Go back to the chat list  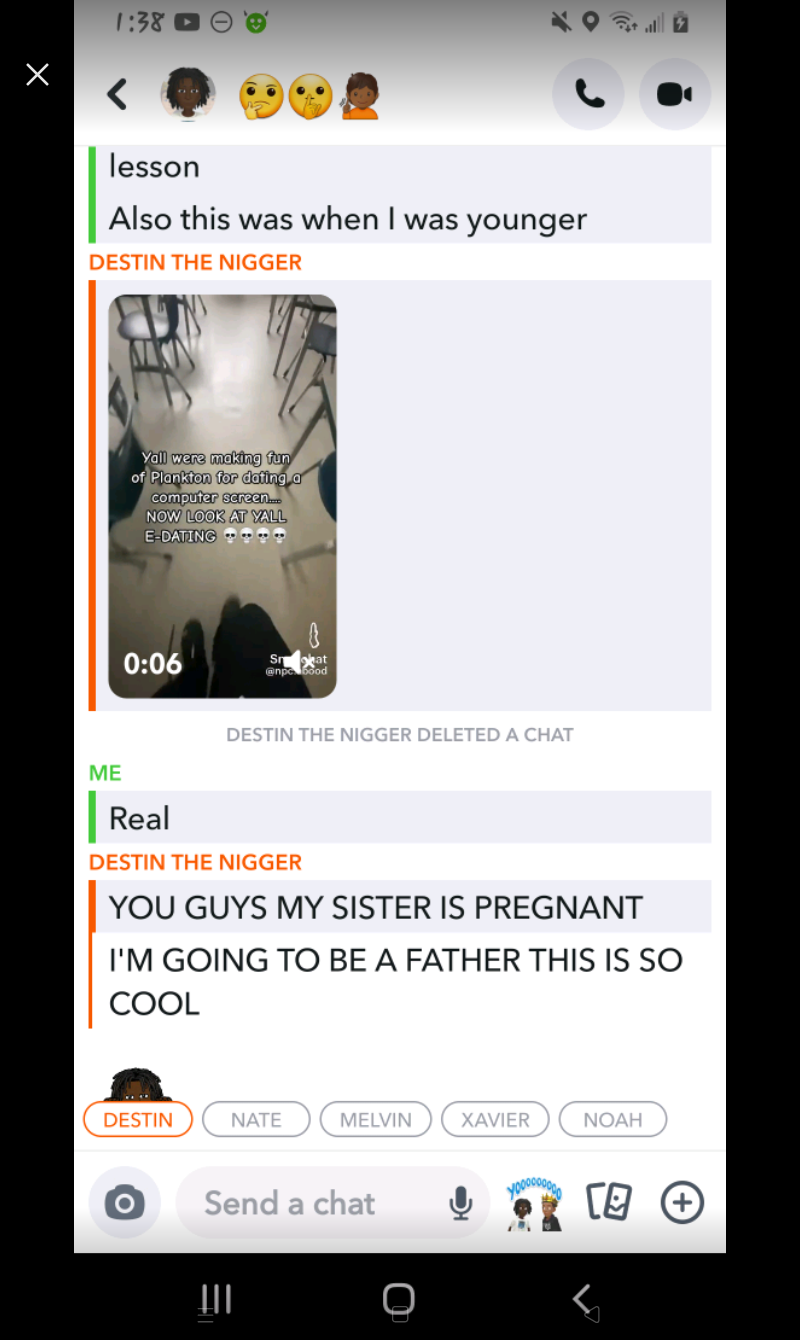(x=117, y=95)
